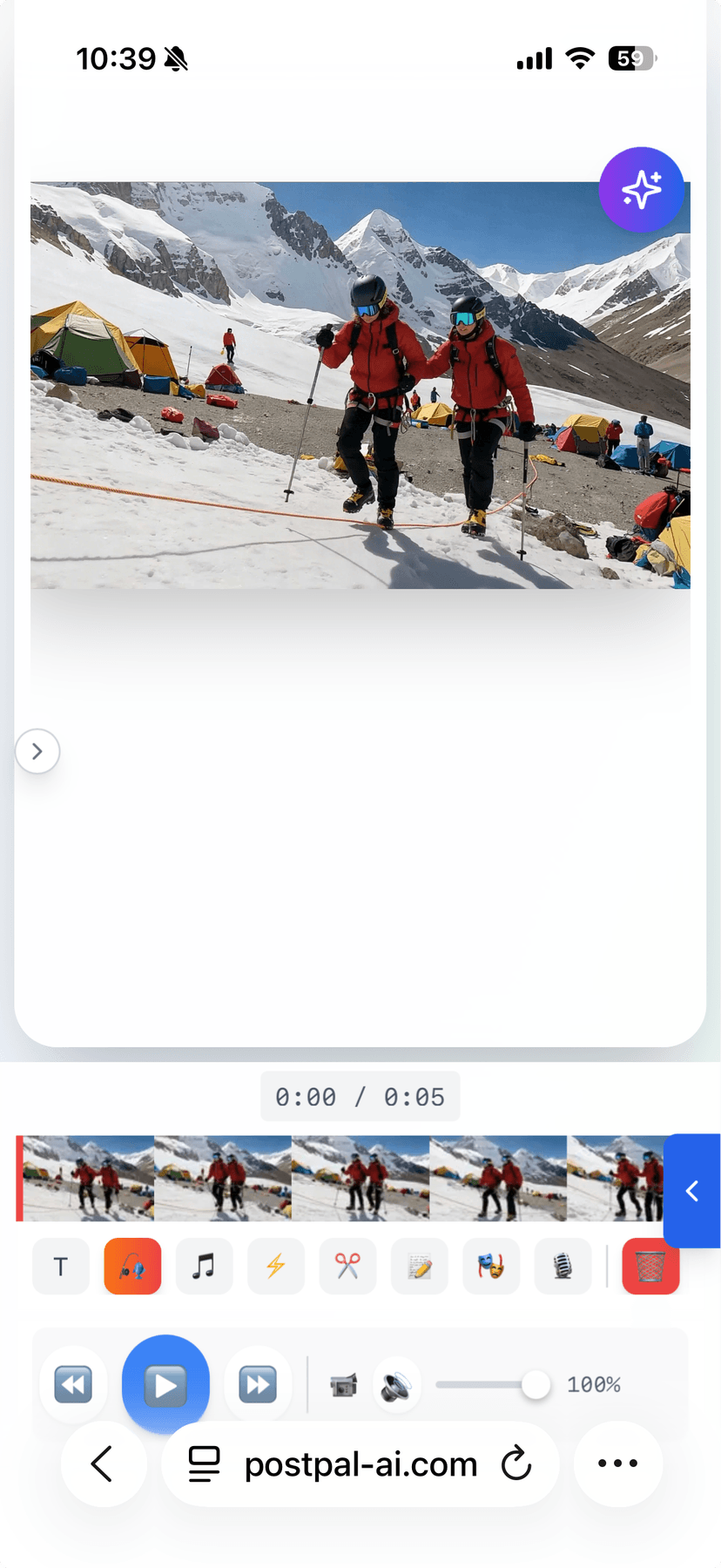Reload the postpal-ai.com page

pos(516,1463)
